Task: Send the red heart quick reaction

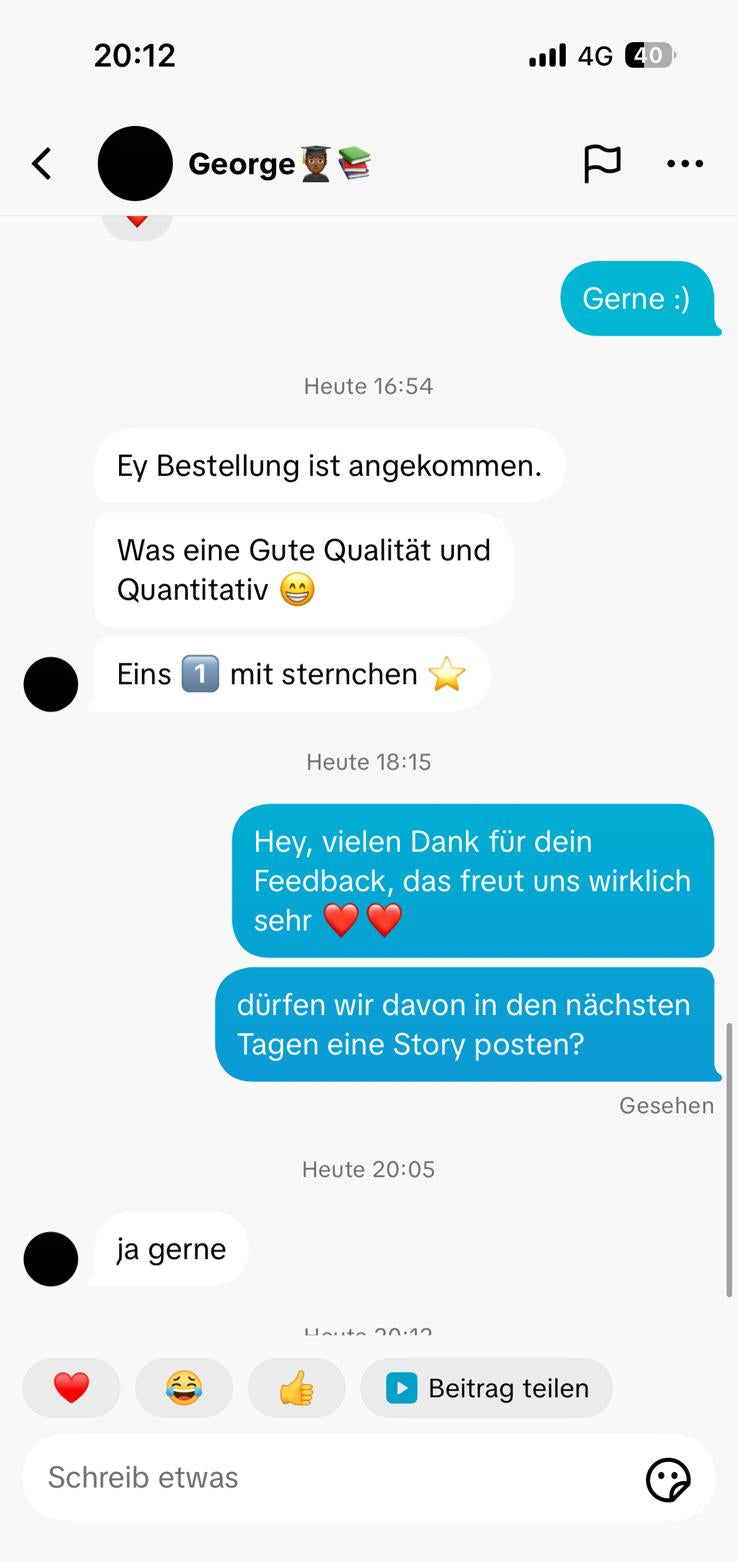Action: pos(71,1388)
